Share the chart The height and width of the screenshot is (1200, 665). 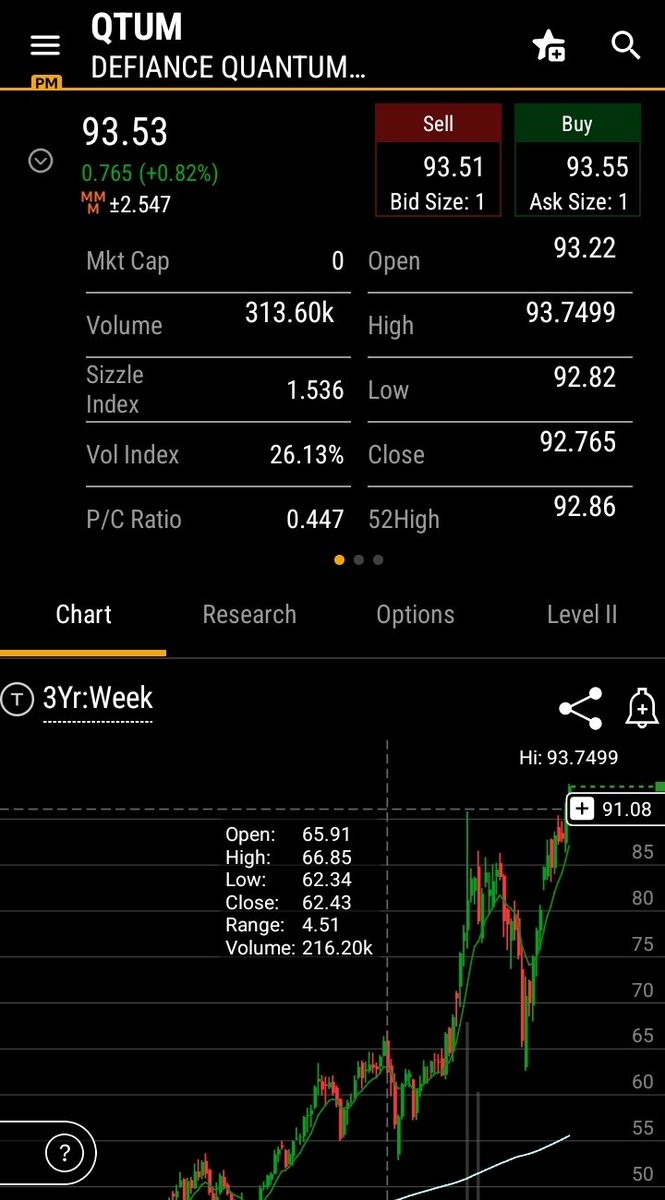[x=580, y=708]
